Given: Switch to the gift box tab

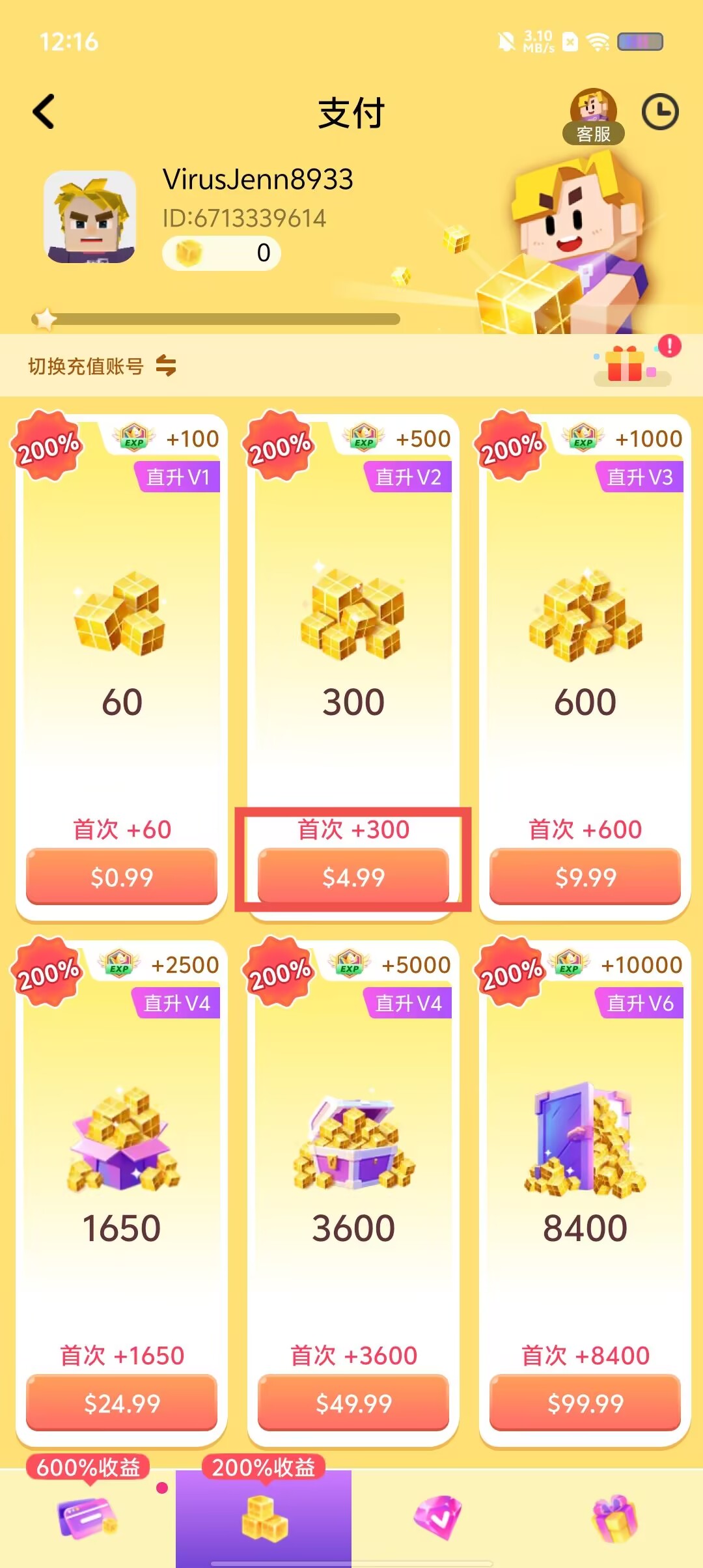Looking at the screenshot, I should tap(614, 1519).
